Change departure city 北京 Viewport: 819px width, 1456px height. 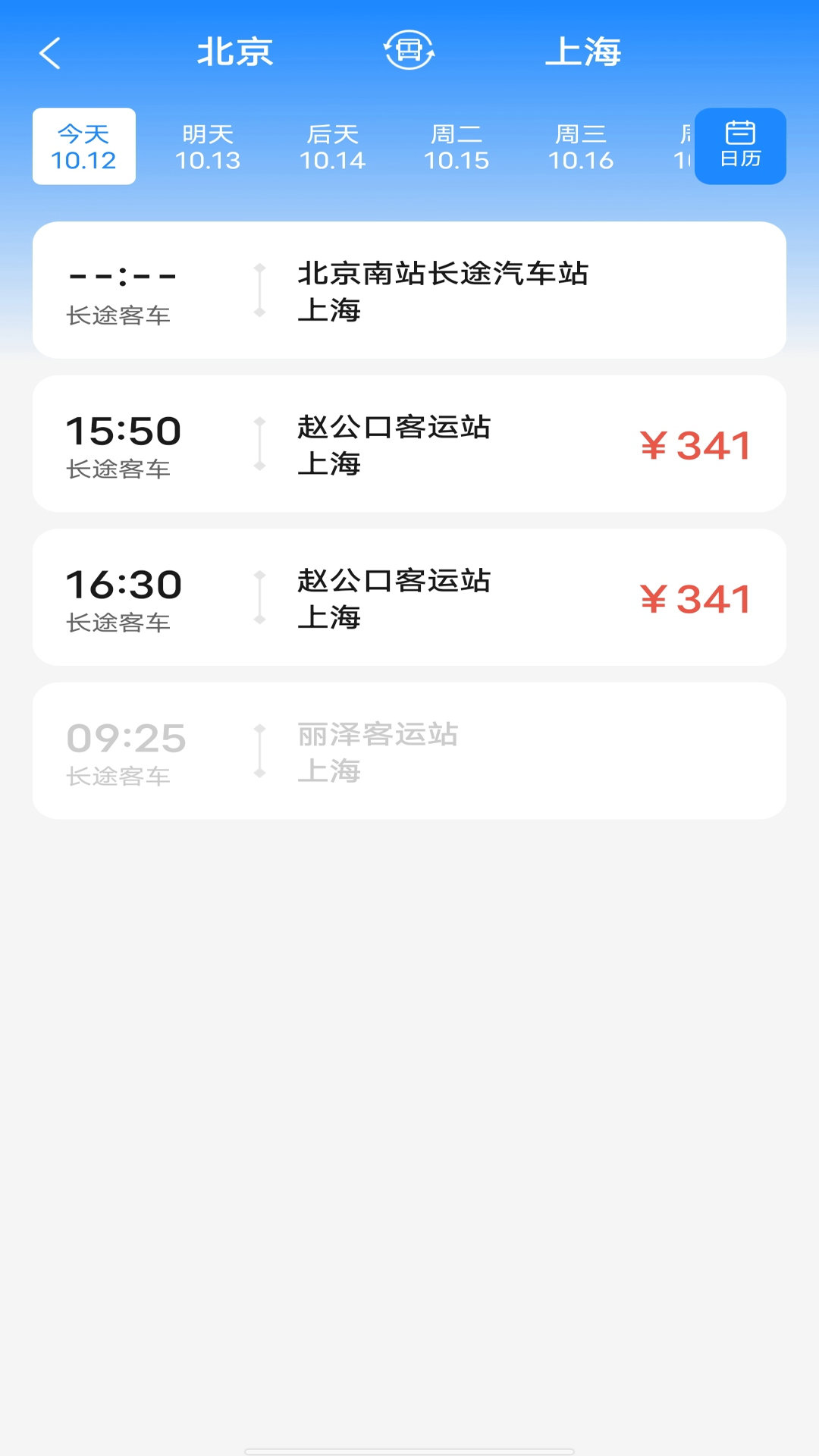235,52
